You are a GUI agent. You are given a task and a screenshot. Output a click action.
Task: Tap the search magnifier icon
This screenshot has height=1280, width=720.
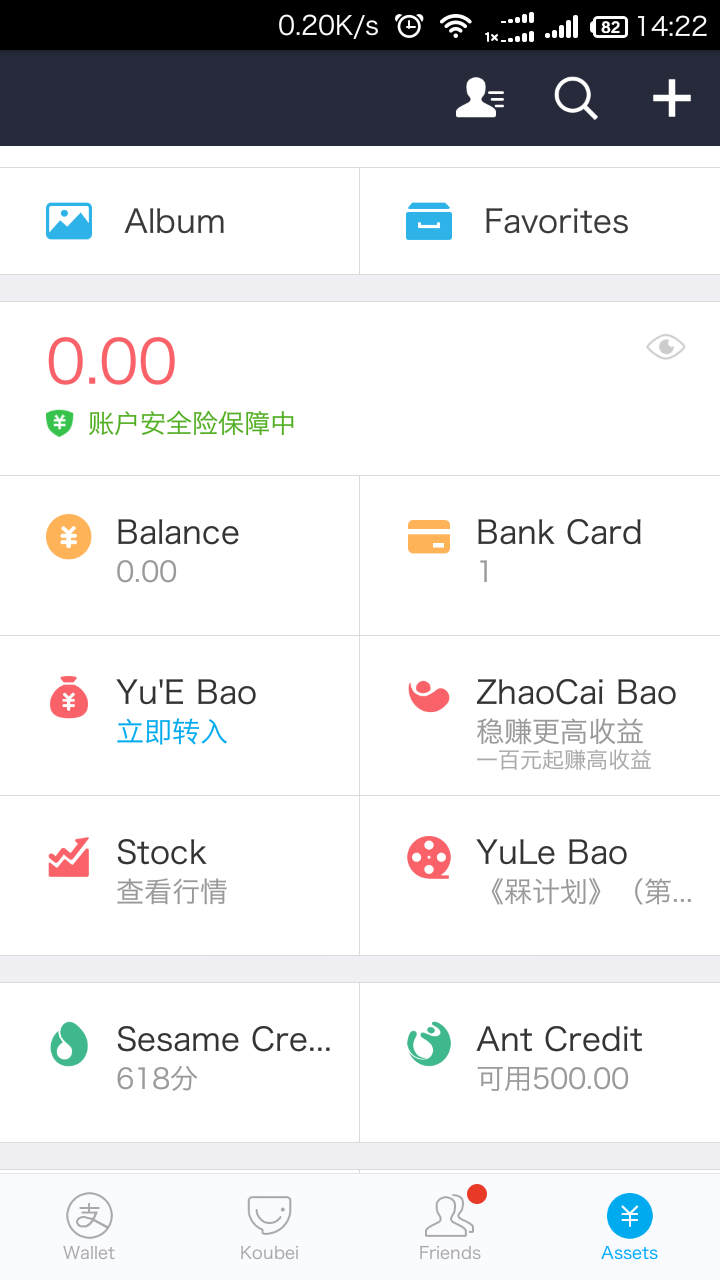point(576,98)
